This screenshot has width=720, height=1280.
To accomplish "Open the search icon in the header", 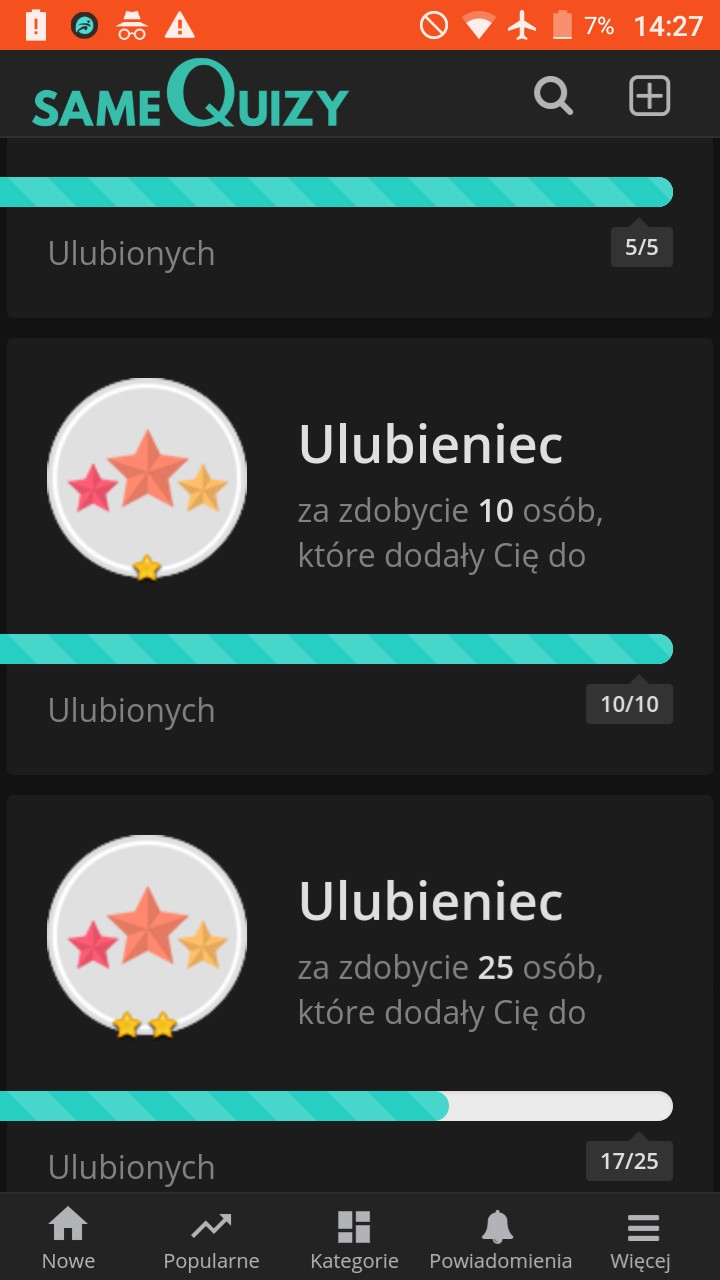I will point(553,96).
